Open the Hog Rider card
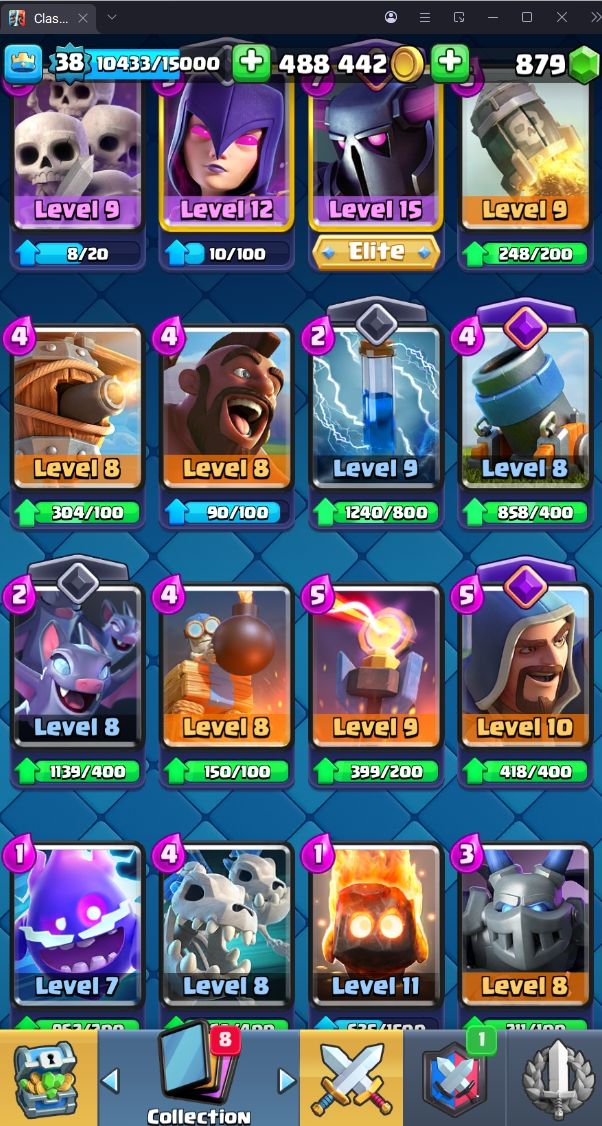This screenshot has height=1126, width=602. (x=226, y=408)
